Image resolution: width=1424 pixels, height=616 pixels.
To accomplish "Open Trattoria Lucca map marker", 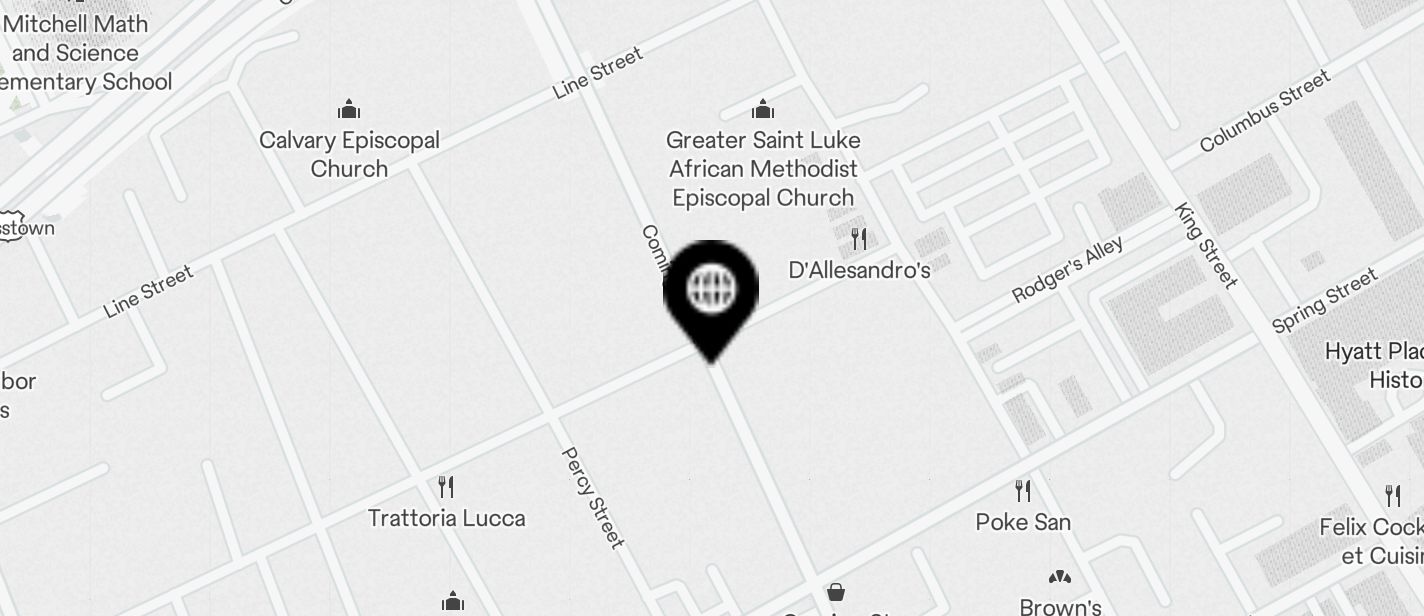I will tap(446, 488).
